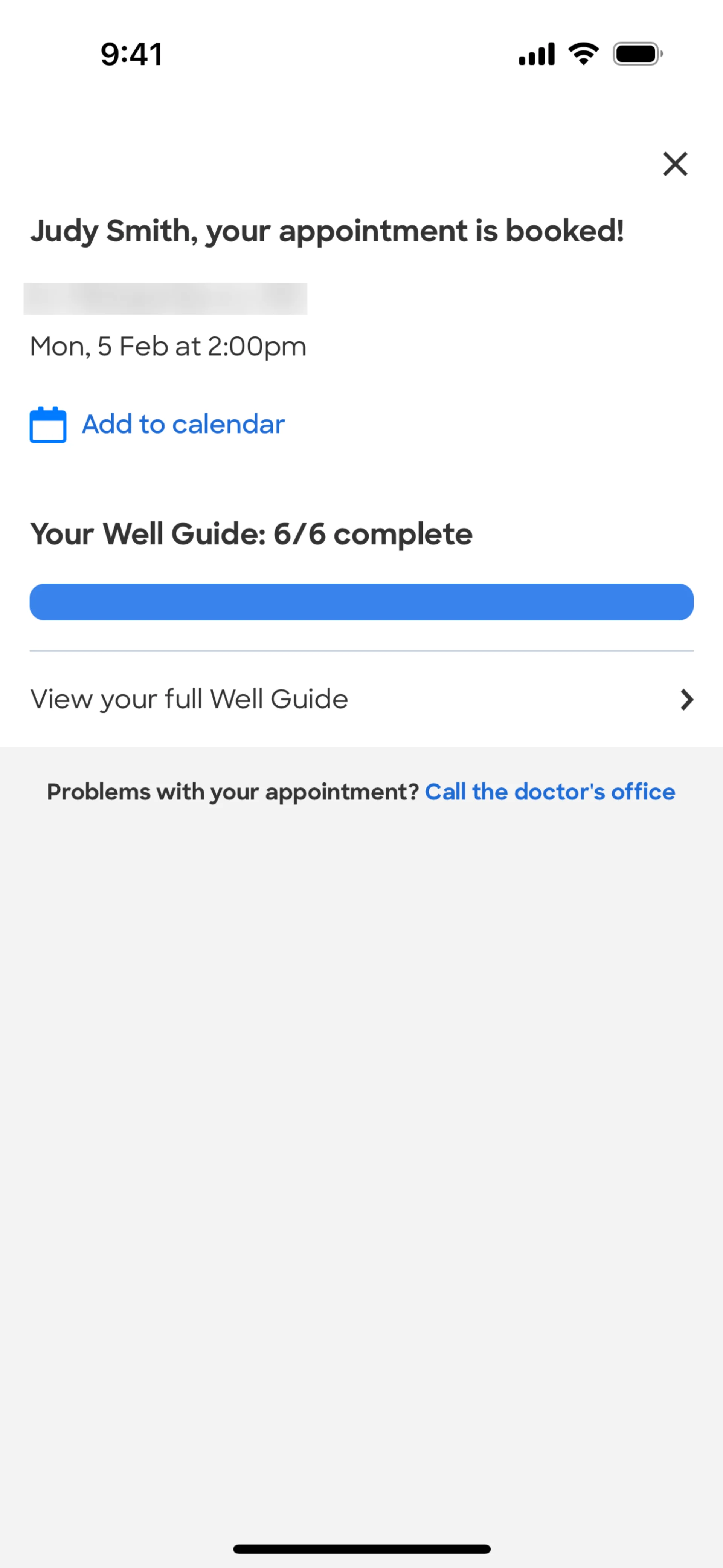The image size is (723, 1568).
Task: Tap Call the doctor's office link
Action: tap(549, 792)
